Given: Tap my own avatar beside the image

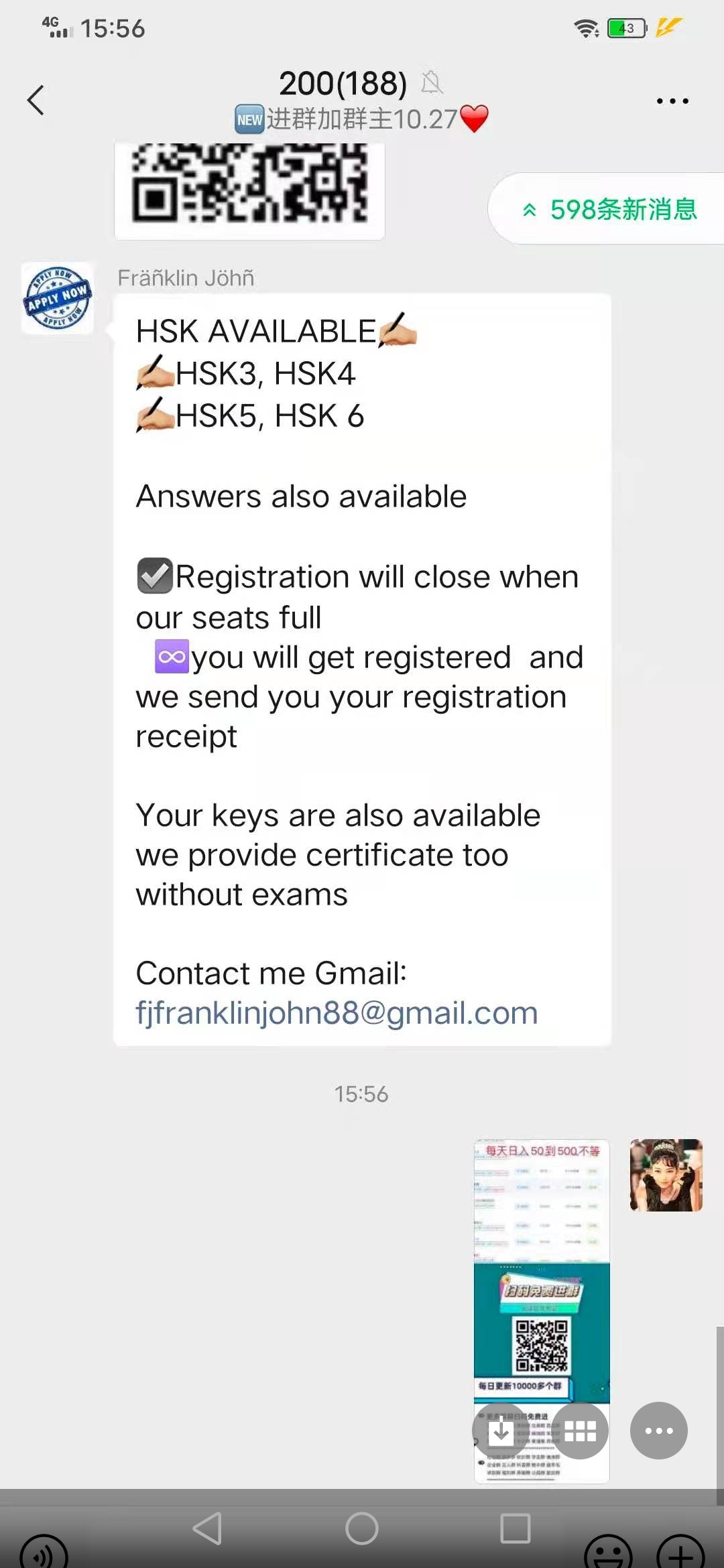Looking at the screenshot, I should tap(666, 1175).
